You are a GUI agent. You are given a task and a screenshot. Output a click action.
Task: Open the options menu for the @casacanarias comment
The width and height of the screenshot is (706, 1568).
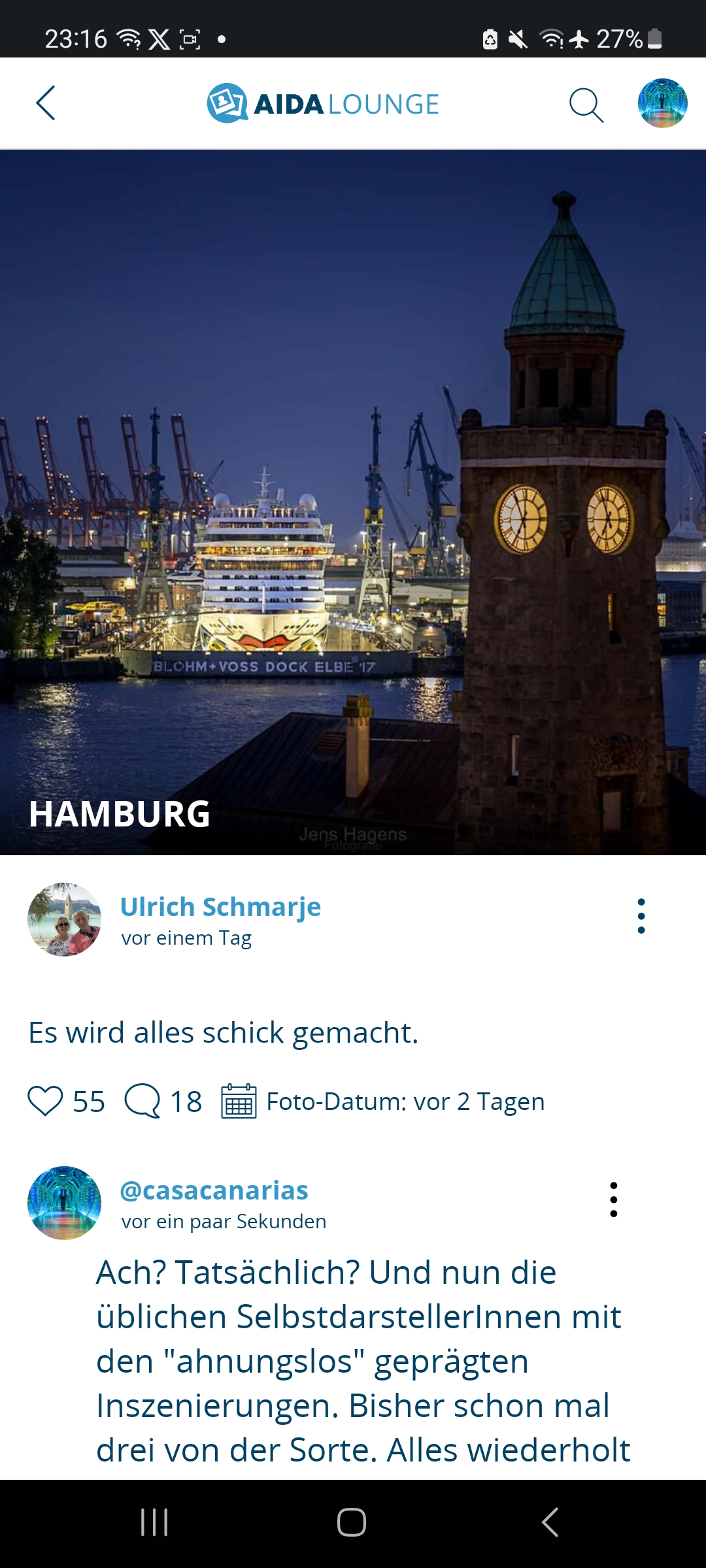click(x=613, y=1200)
